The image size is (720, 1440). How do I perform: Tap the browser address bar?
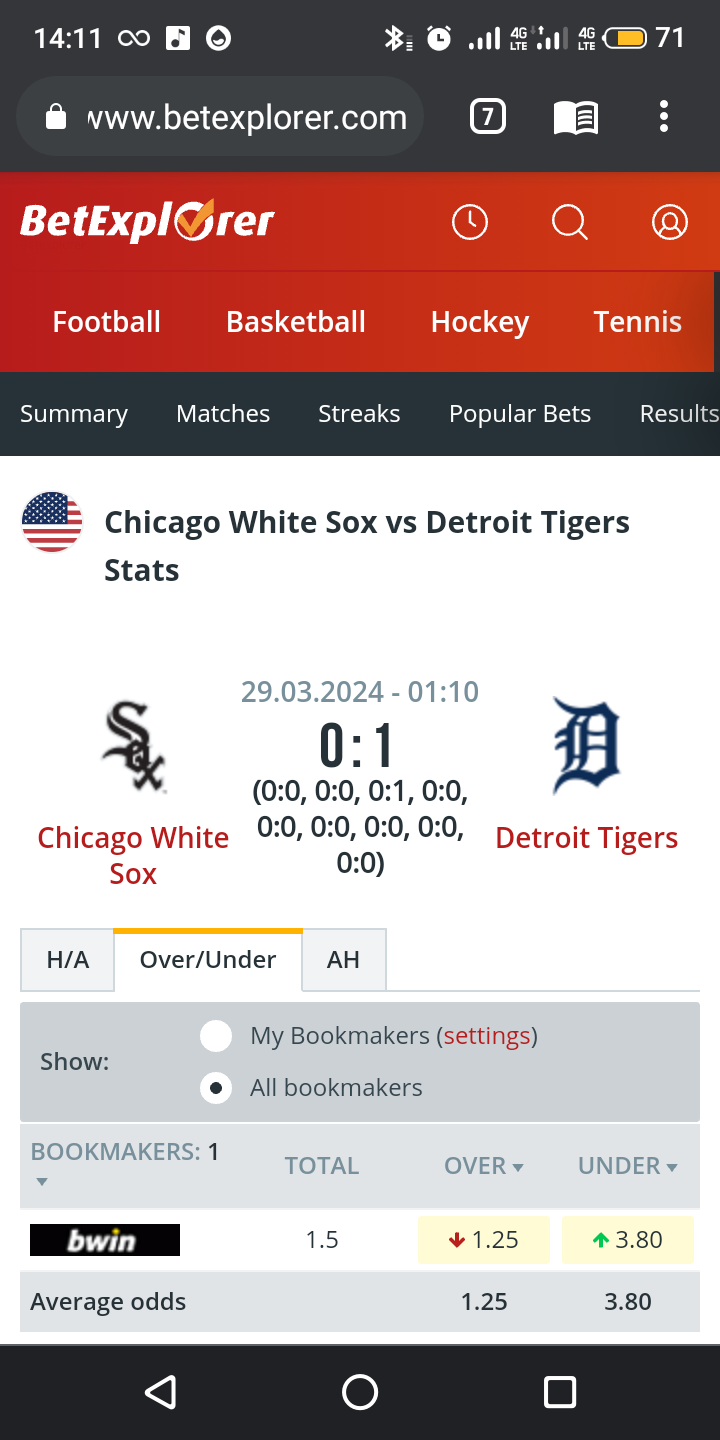click(x=220, y=118)
